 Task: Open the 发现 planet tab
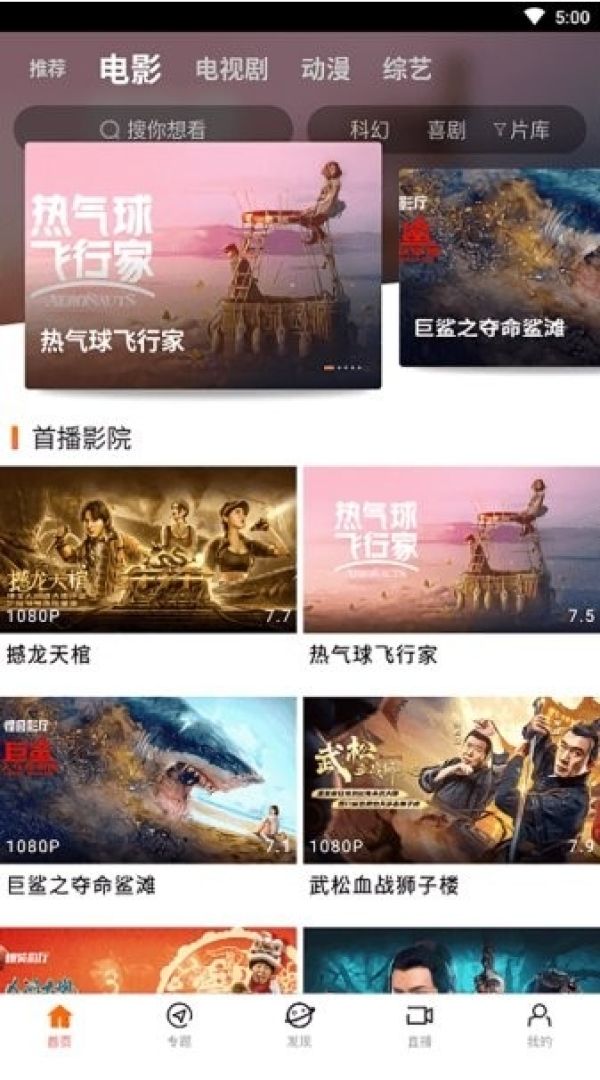click(x=300, y=1026)
